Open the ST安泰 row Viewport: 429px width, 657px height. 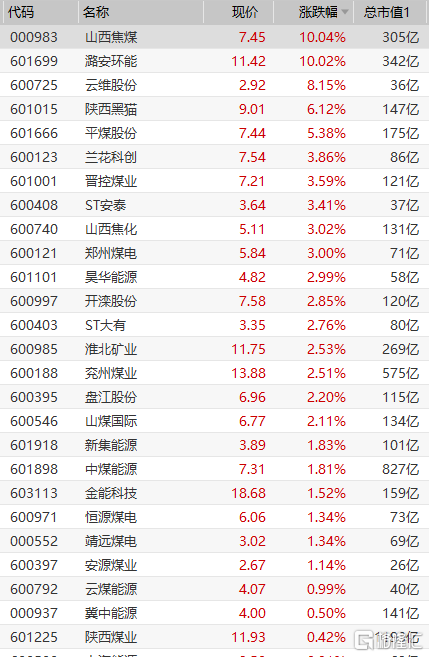click(x=214, y=205)
